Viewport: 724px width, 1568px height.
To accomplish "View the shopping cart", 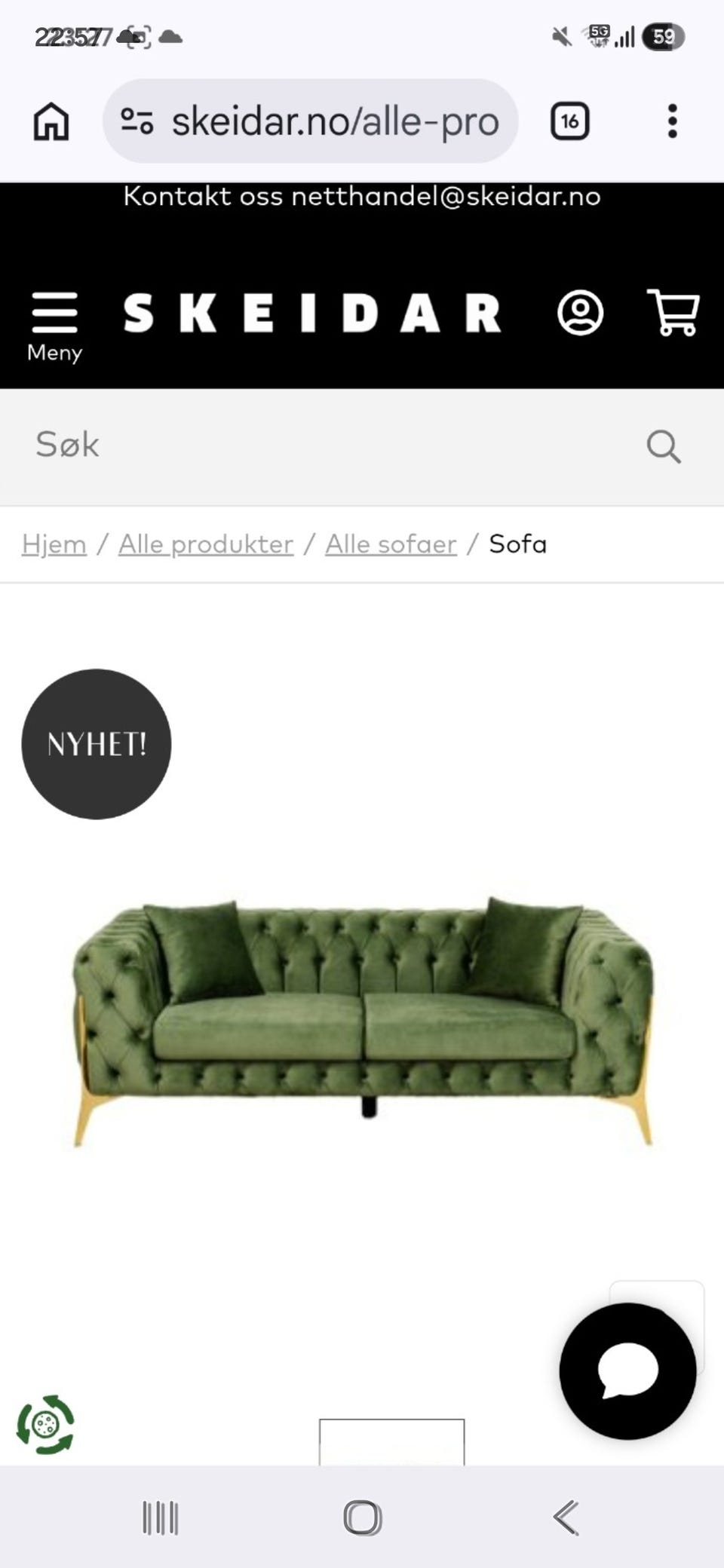I will point(673,312).
